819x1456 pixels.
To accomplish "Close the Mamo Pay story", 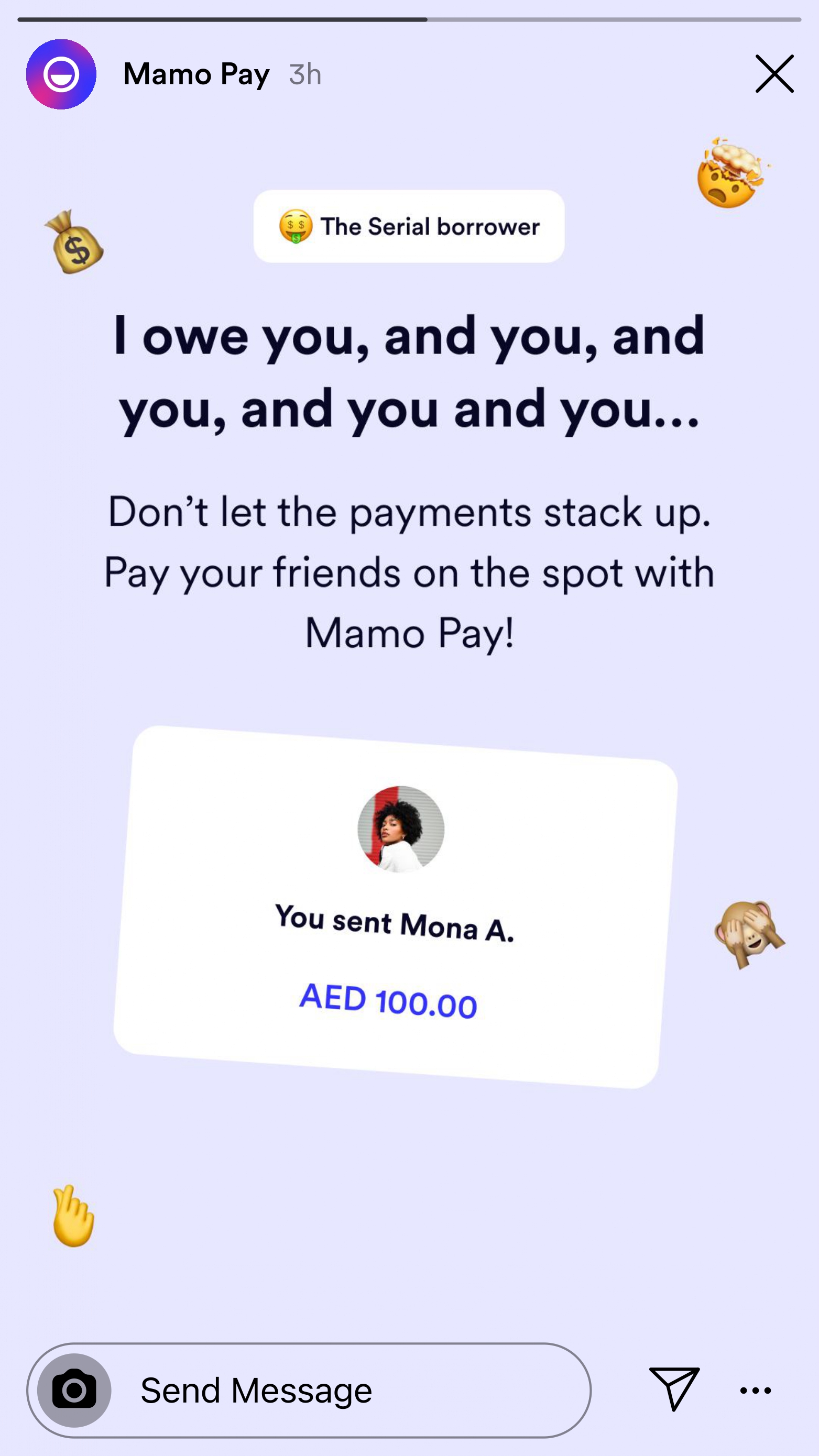I will pos(774,74).
